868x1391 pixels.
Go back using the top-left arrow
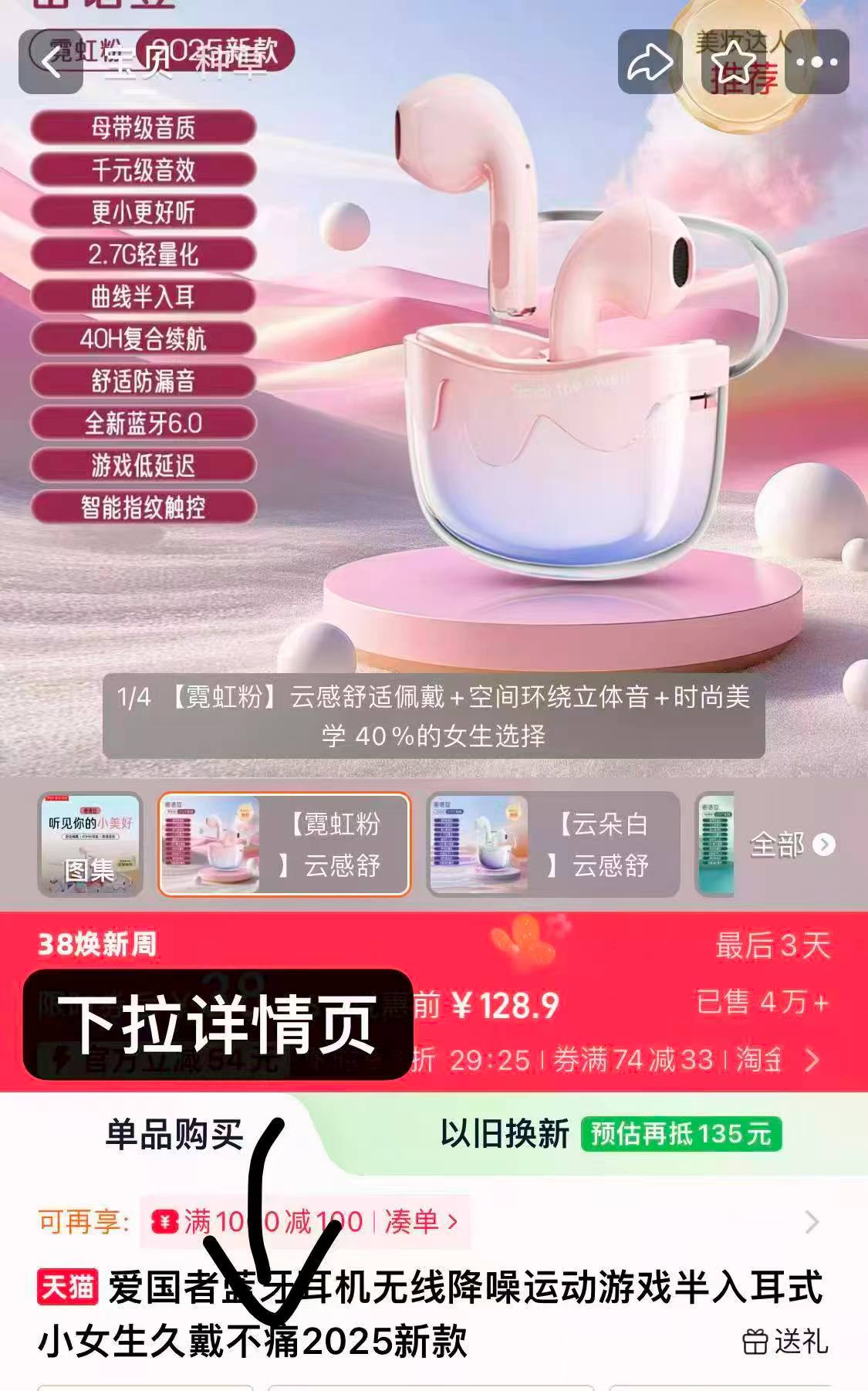click(x=51, y=63)
